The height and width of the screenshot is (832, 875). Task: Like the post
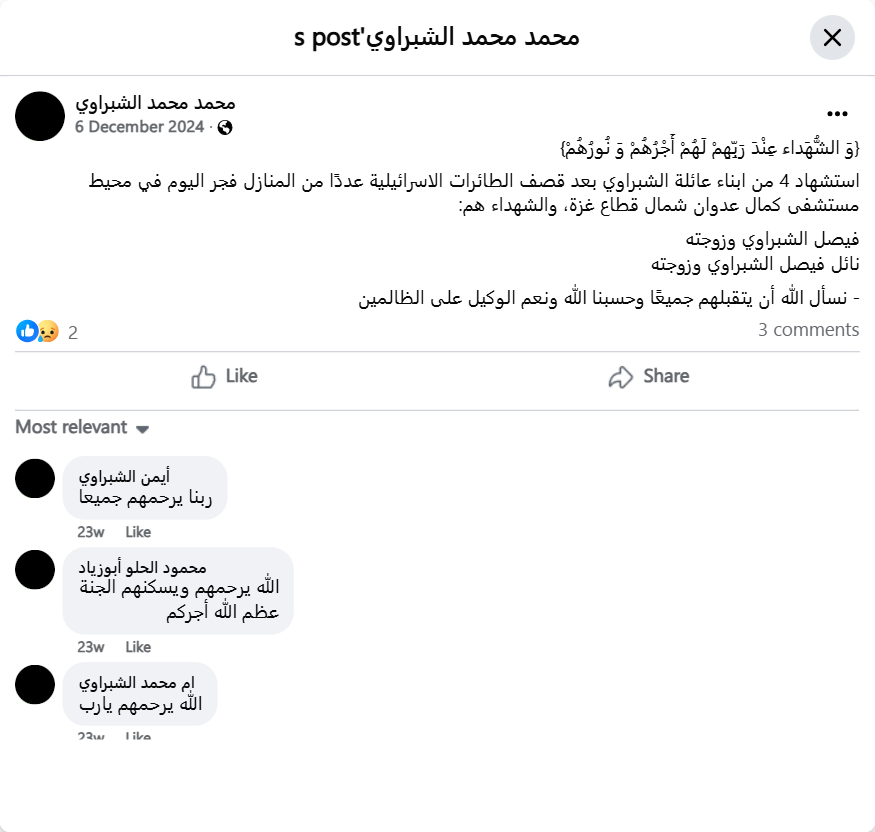click(x=225, y=376)
